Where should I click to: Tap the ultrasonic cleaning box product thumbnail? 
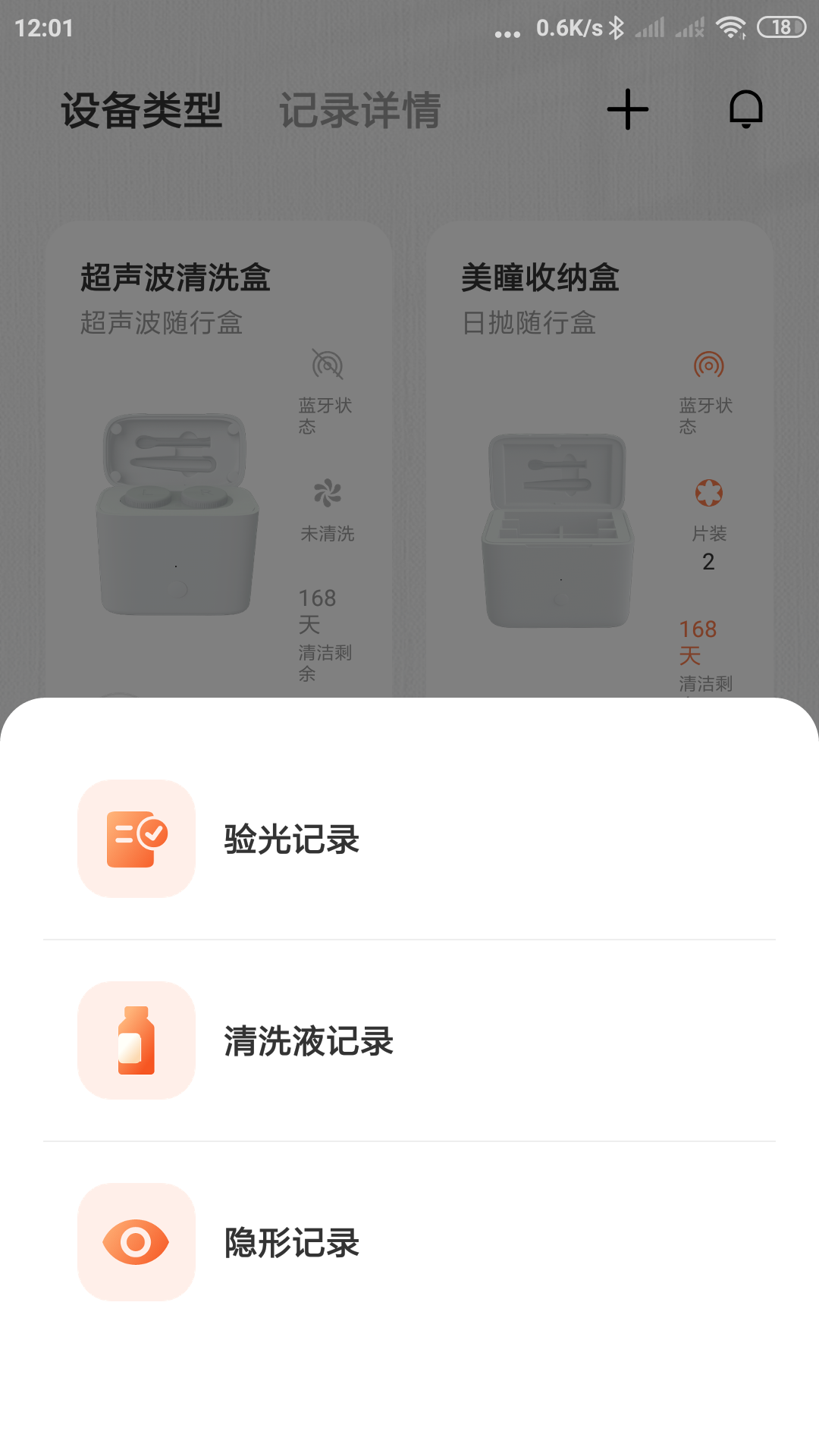[177, 516]
